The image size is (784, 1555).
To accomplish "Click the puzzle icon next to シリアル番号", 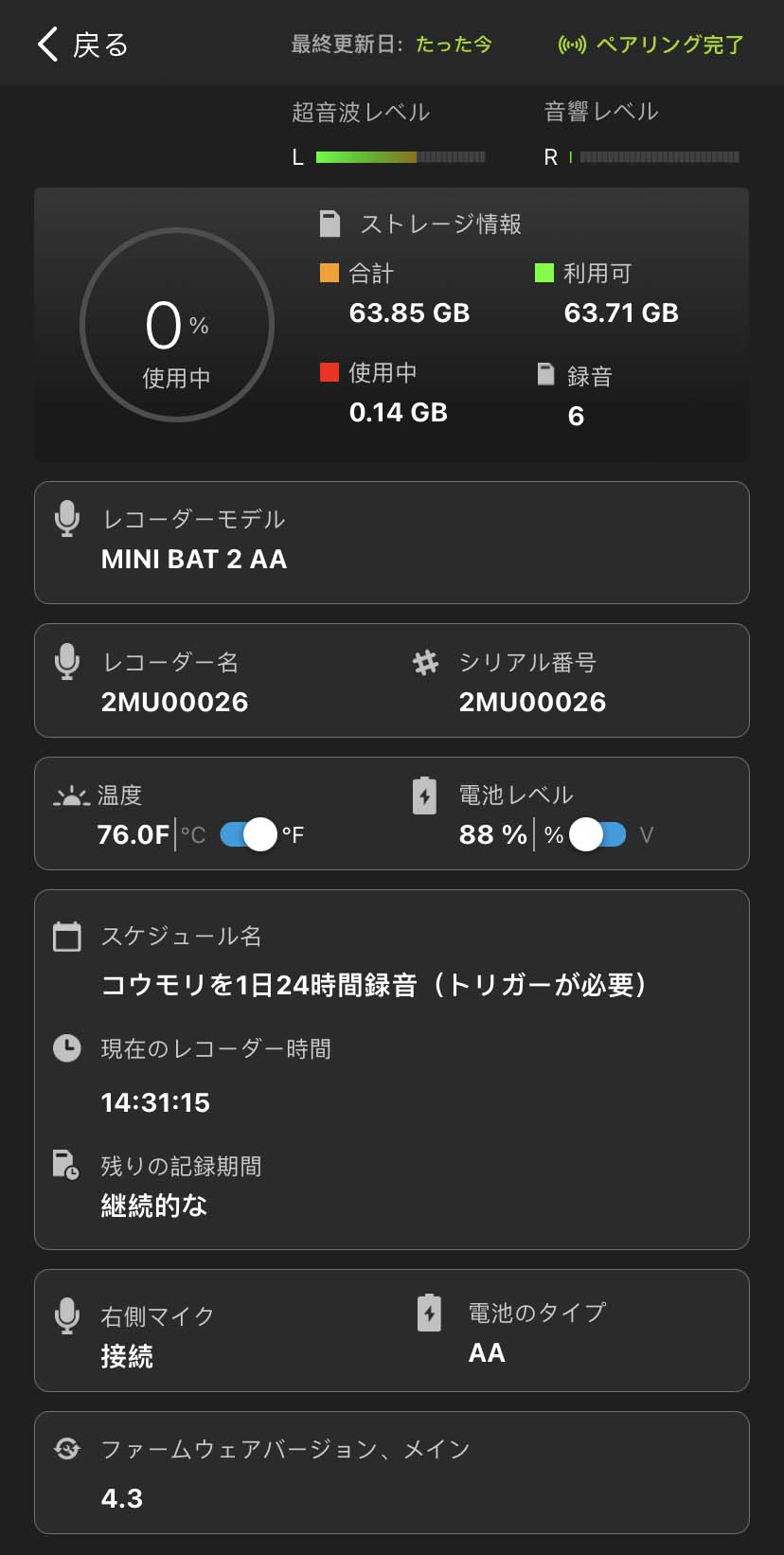I will coord(424,662).
